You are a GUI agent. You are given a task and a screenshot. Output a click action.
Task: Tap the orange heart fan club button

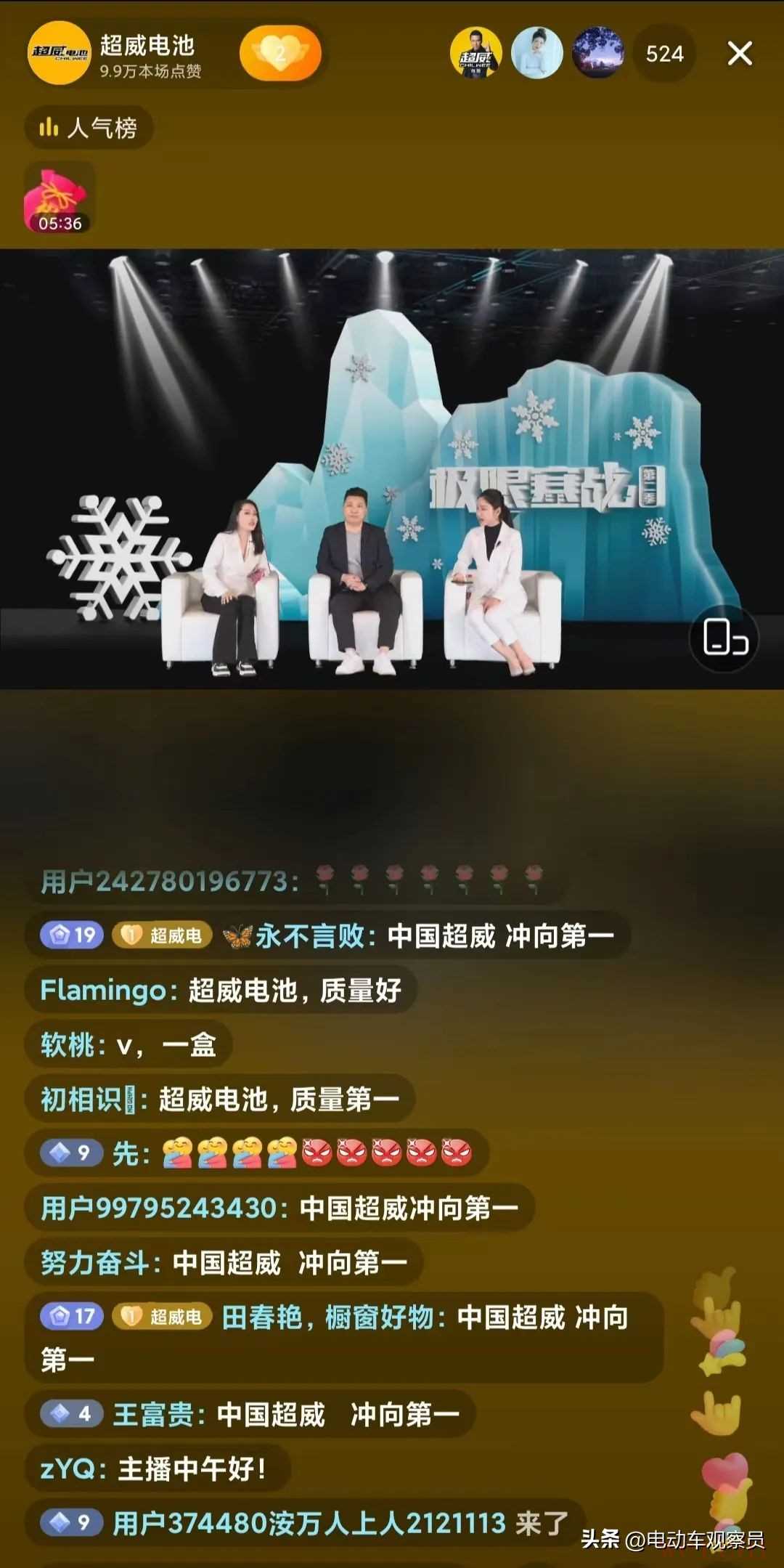coord(280,53)
